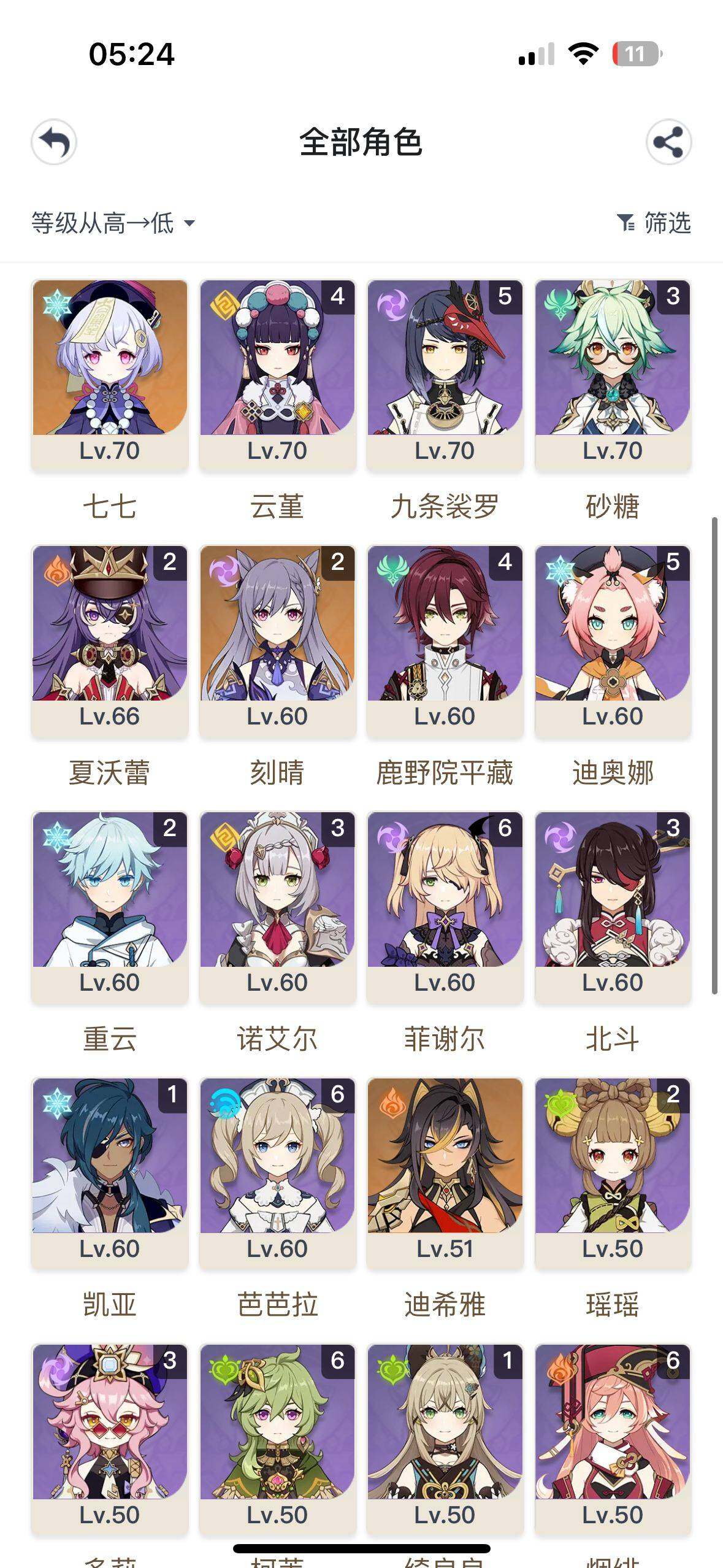Open the 芭芭拉 character card

(277, 1173)
